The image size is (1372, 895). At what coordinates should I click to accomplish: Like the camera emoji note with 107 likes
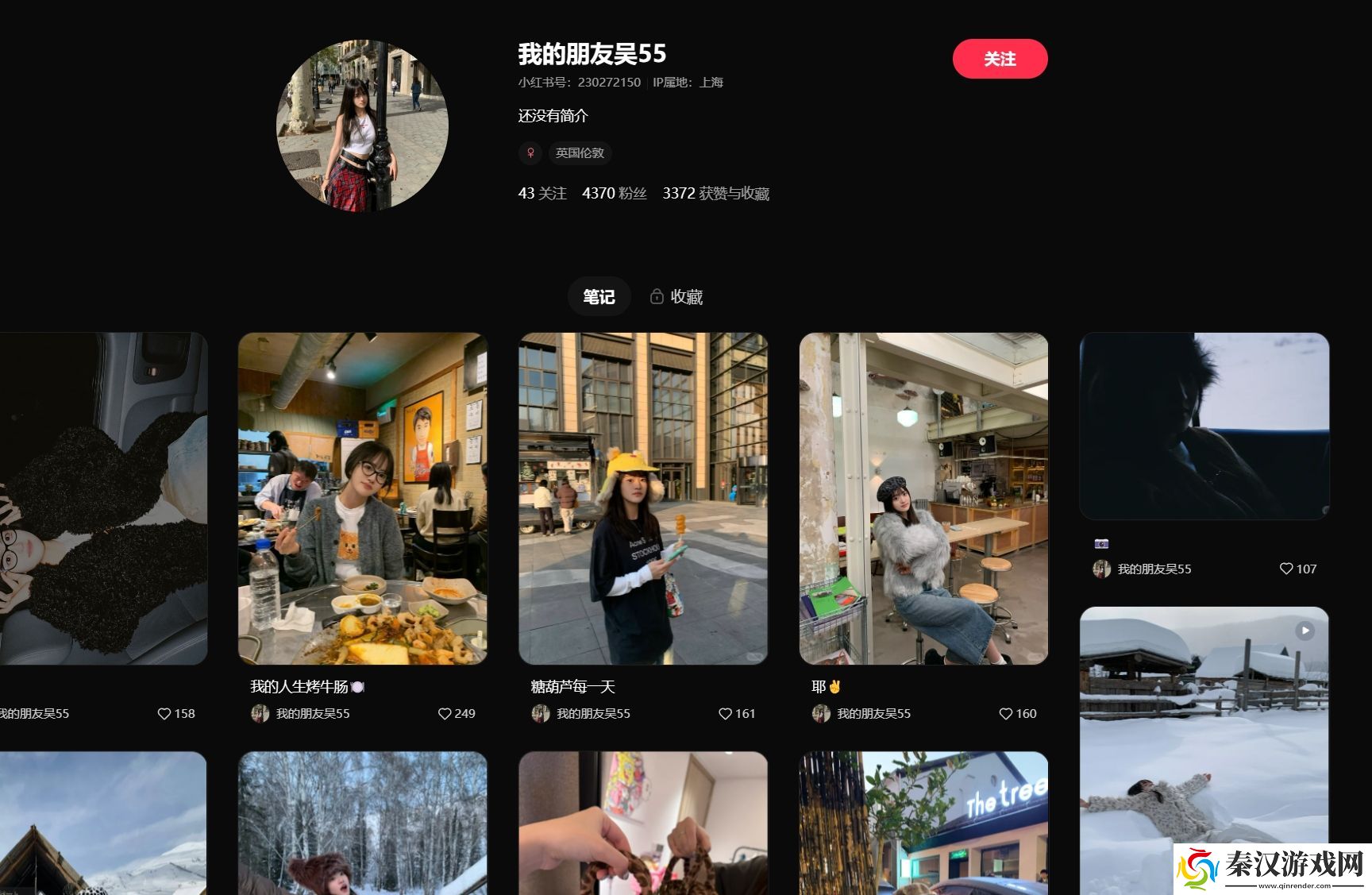pos(1286,569)
